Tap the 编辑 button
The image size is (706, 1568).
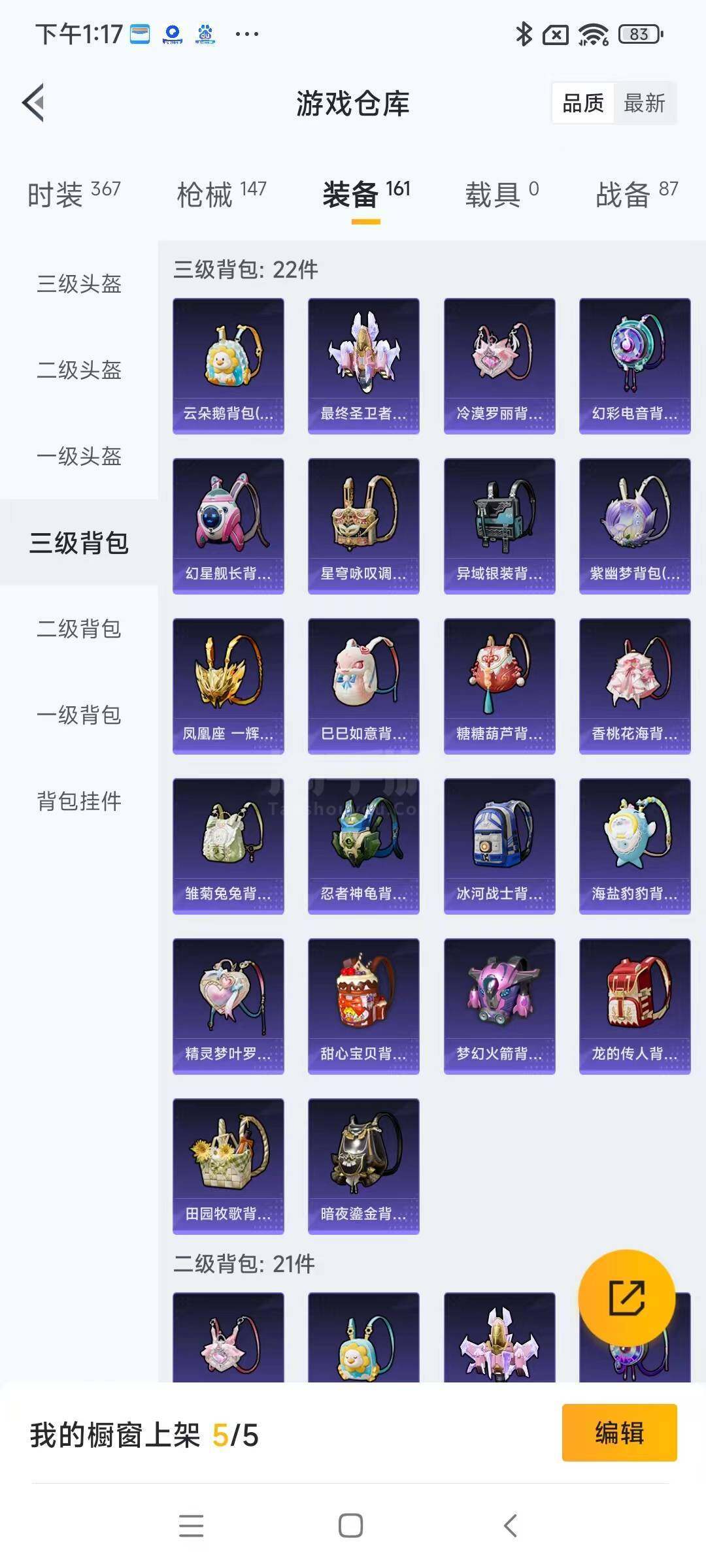pyautogui.click(x=620, y=1433)
